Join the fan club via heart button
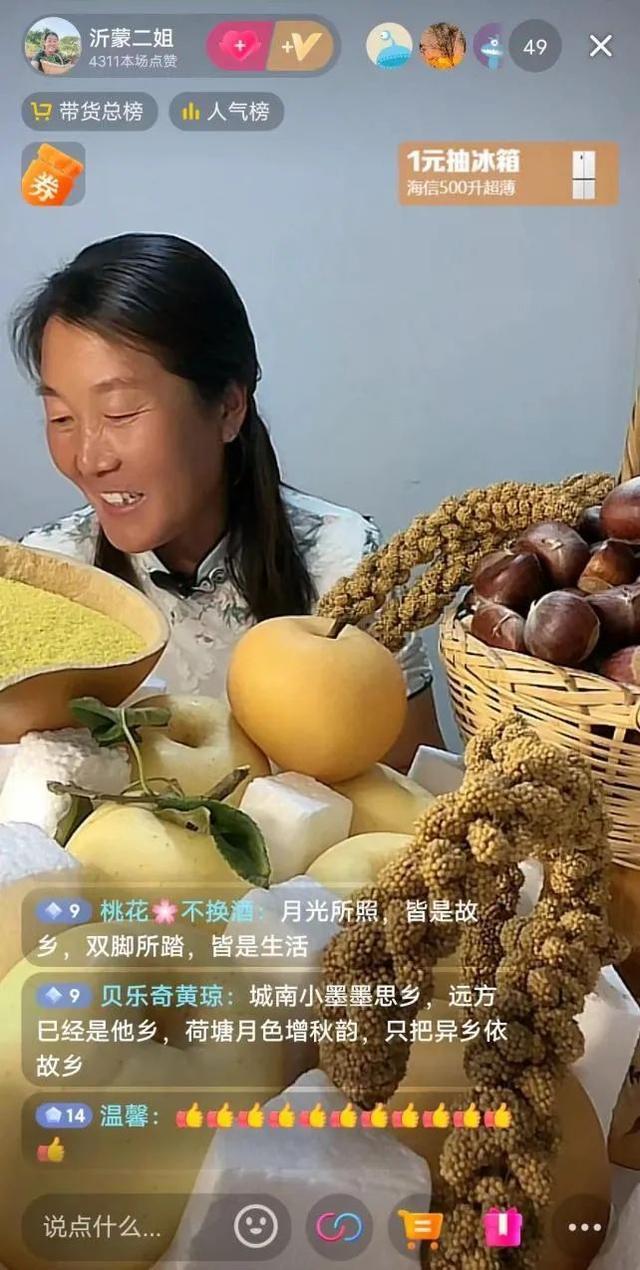The image size is (640, 1270). pos(239,46)
